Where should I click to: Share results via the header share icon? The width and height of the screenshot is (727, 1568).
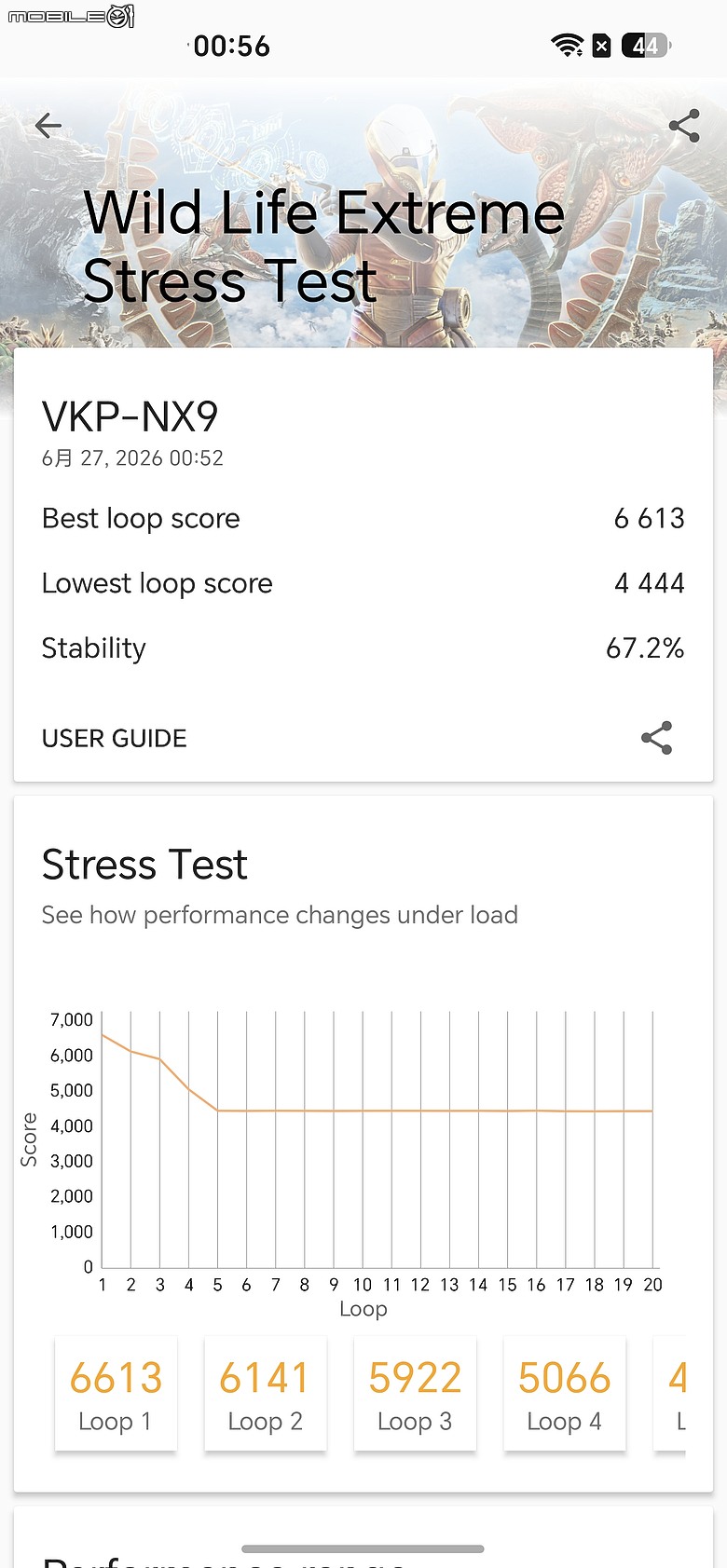coord(684,126)
